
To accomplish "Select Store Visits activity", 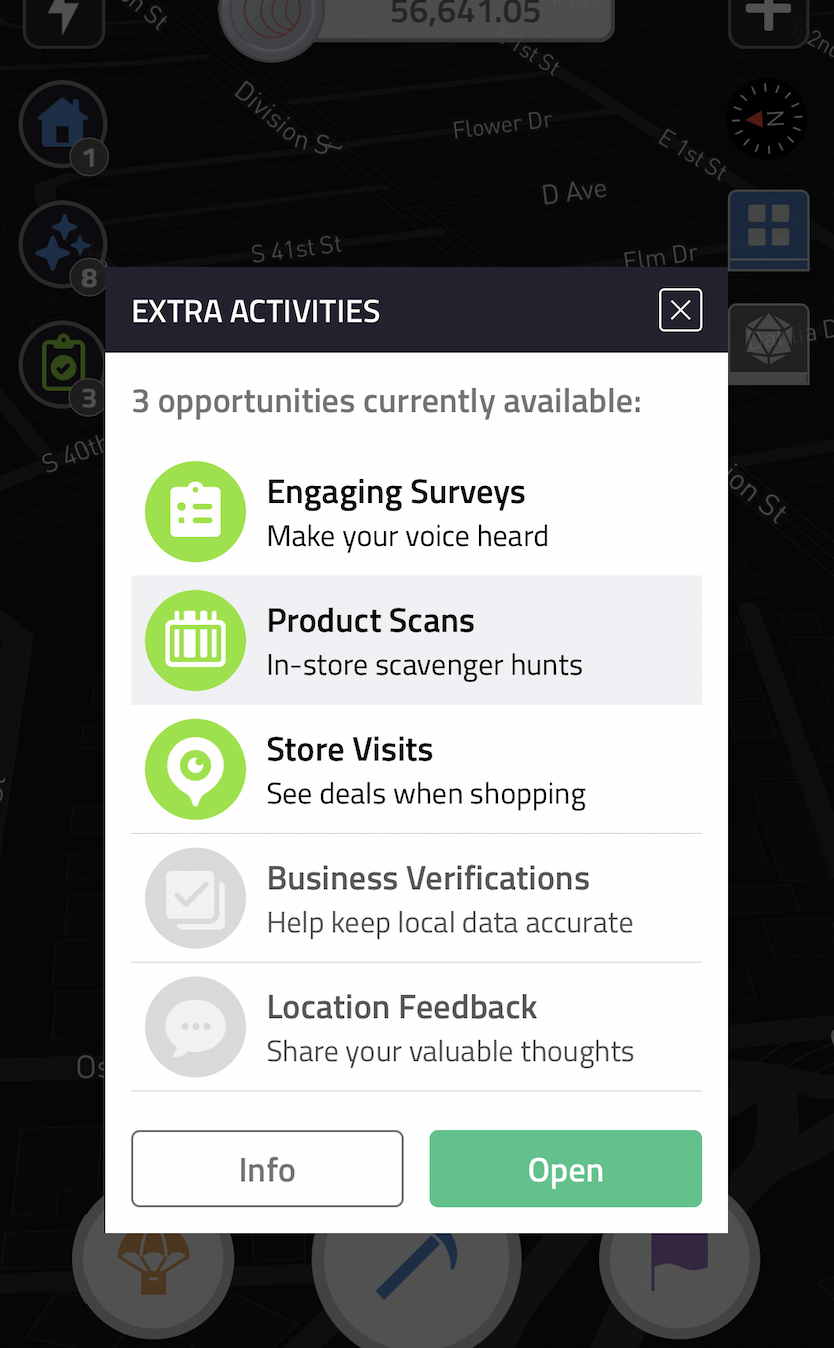I will point(416,769).
